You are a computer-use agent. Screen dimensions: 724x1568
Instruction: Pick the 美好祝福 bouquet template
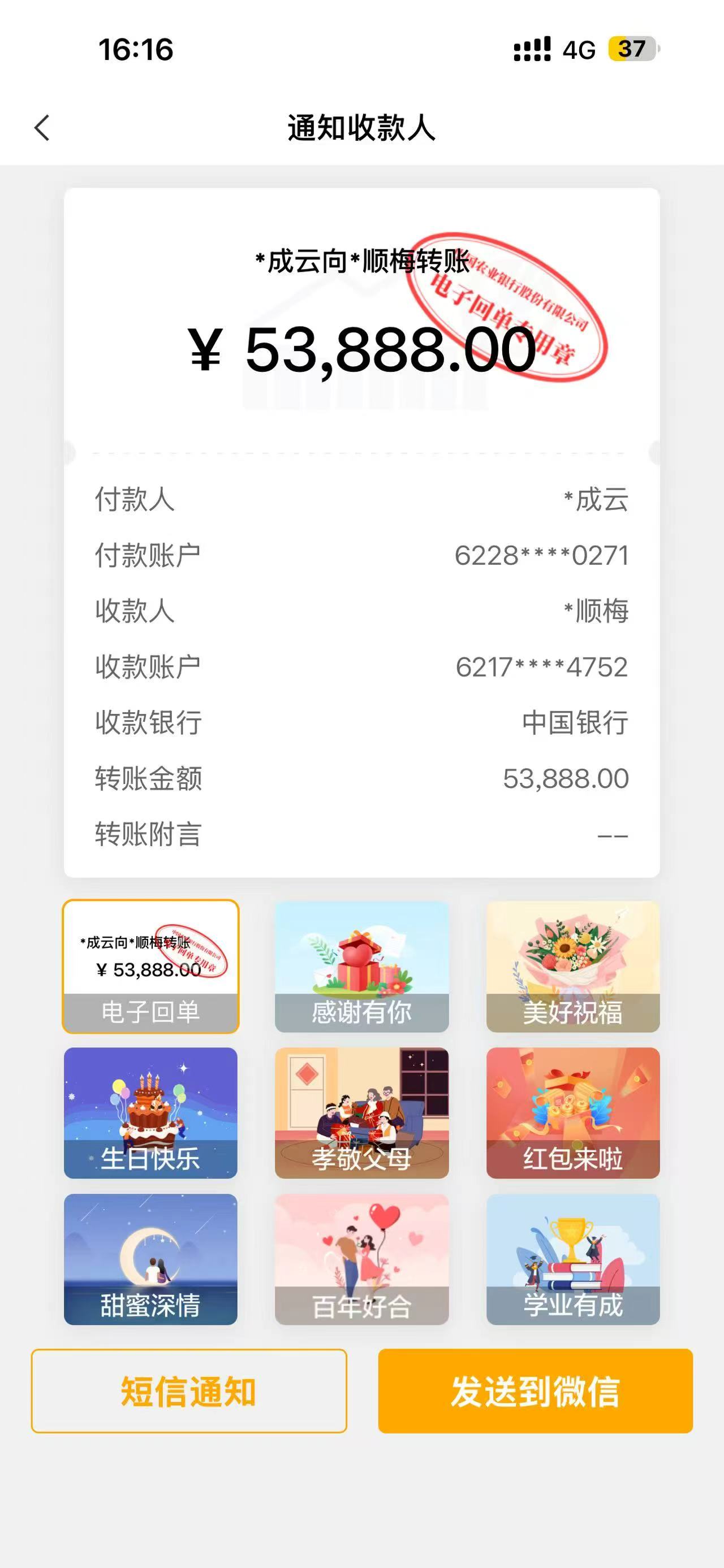[573, 966]
